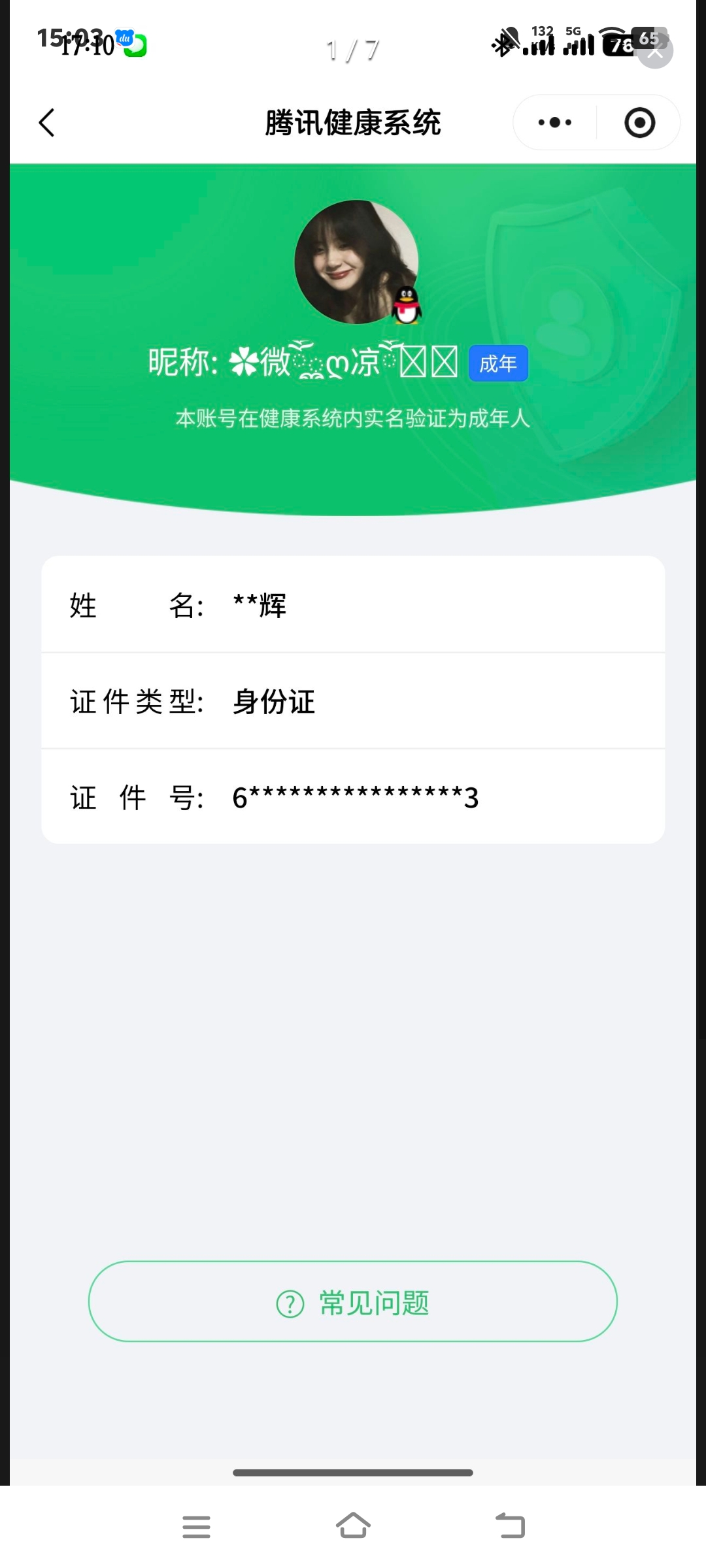Tap the 成年 adult status badge
Image resolution: width=706 pixels, height=1568 pixels.
pyautogui.click(x=497, y=363)
